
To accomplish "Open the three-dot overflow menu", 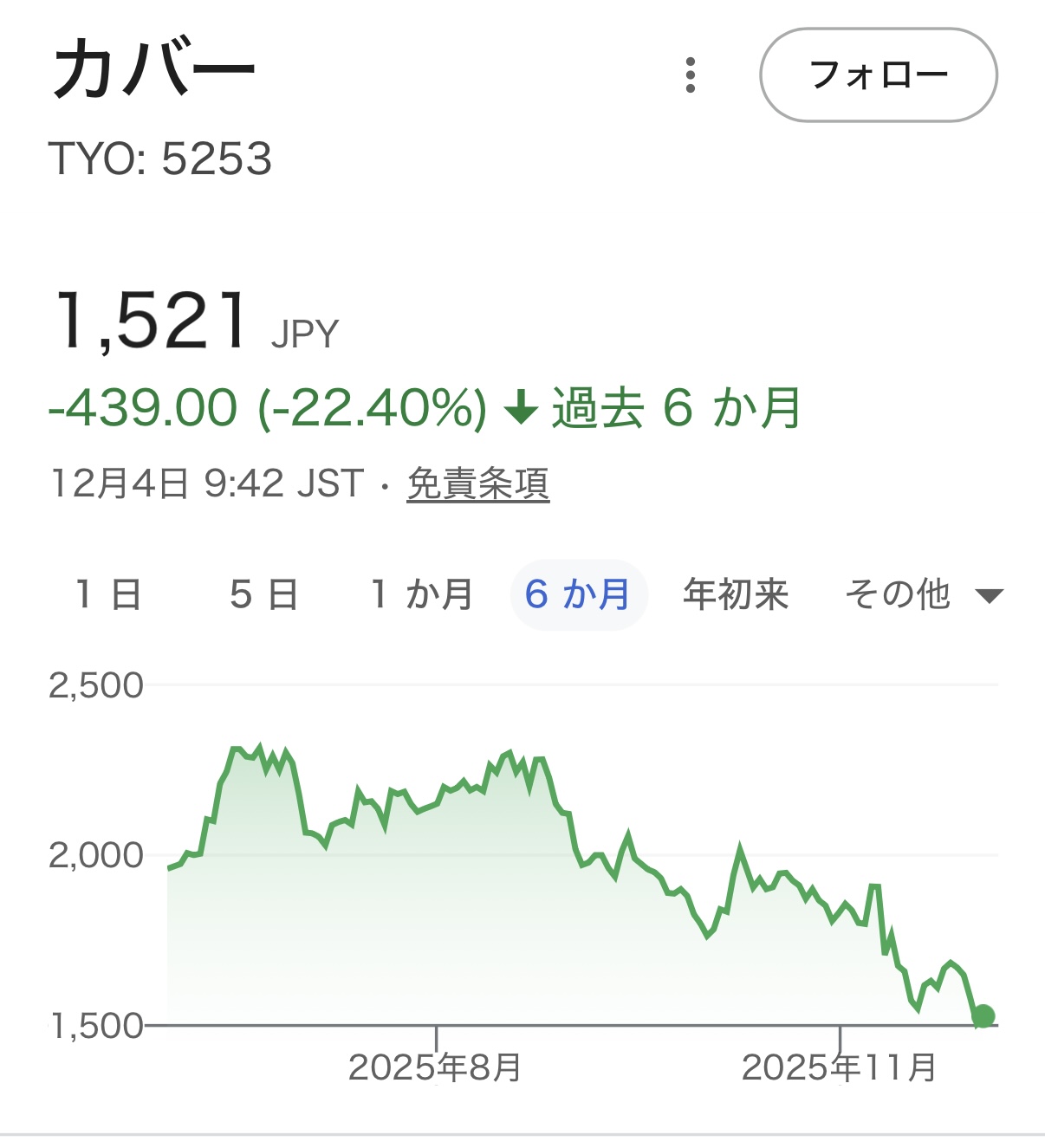I will click(x=690, y=75).
